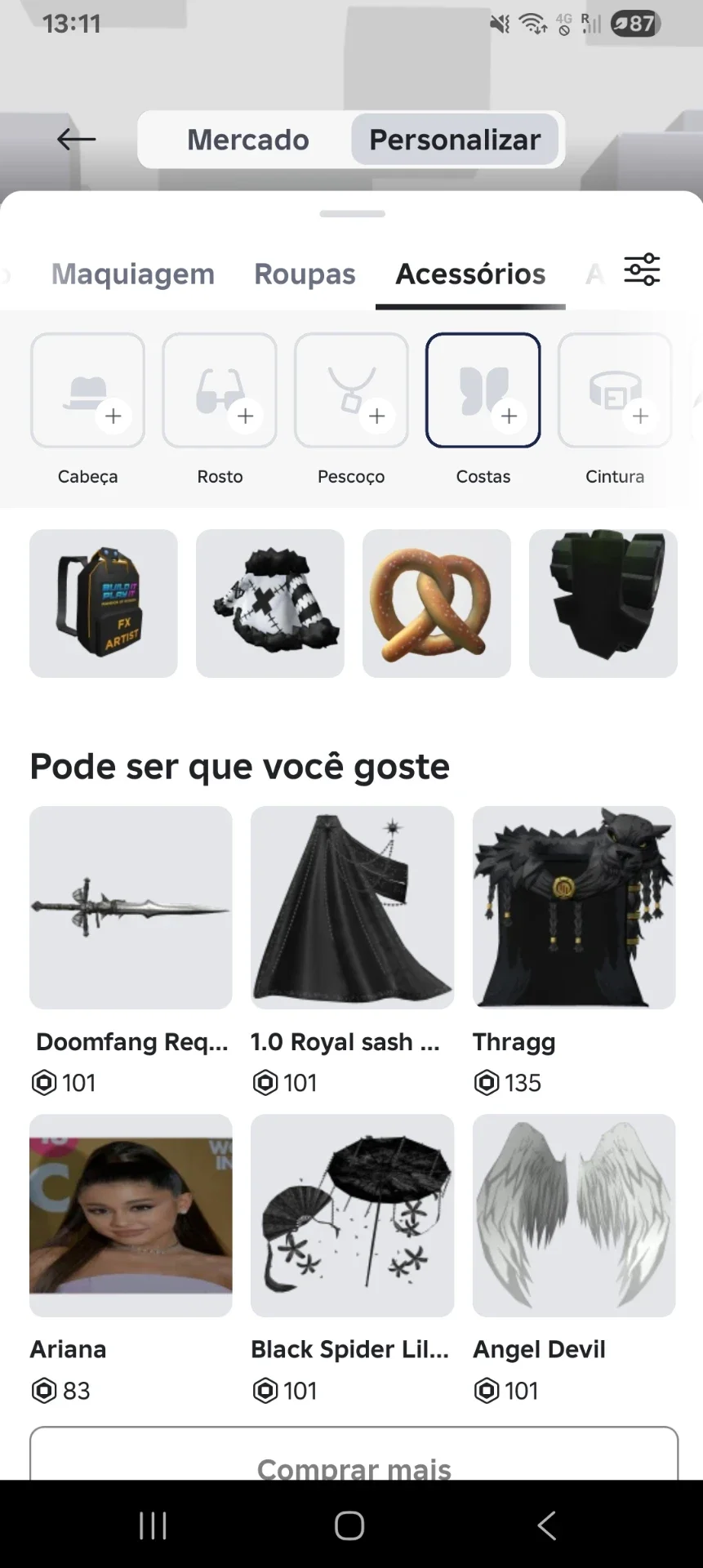Tap the Comprar mais button
Screen dimensions: 703x1568
click(x=354, y=1455)
